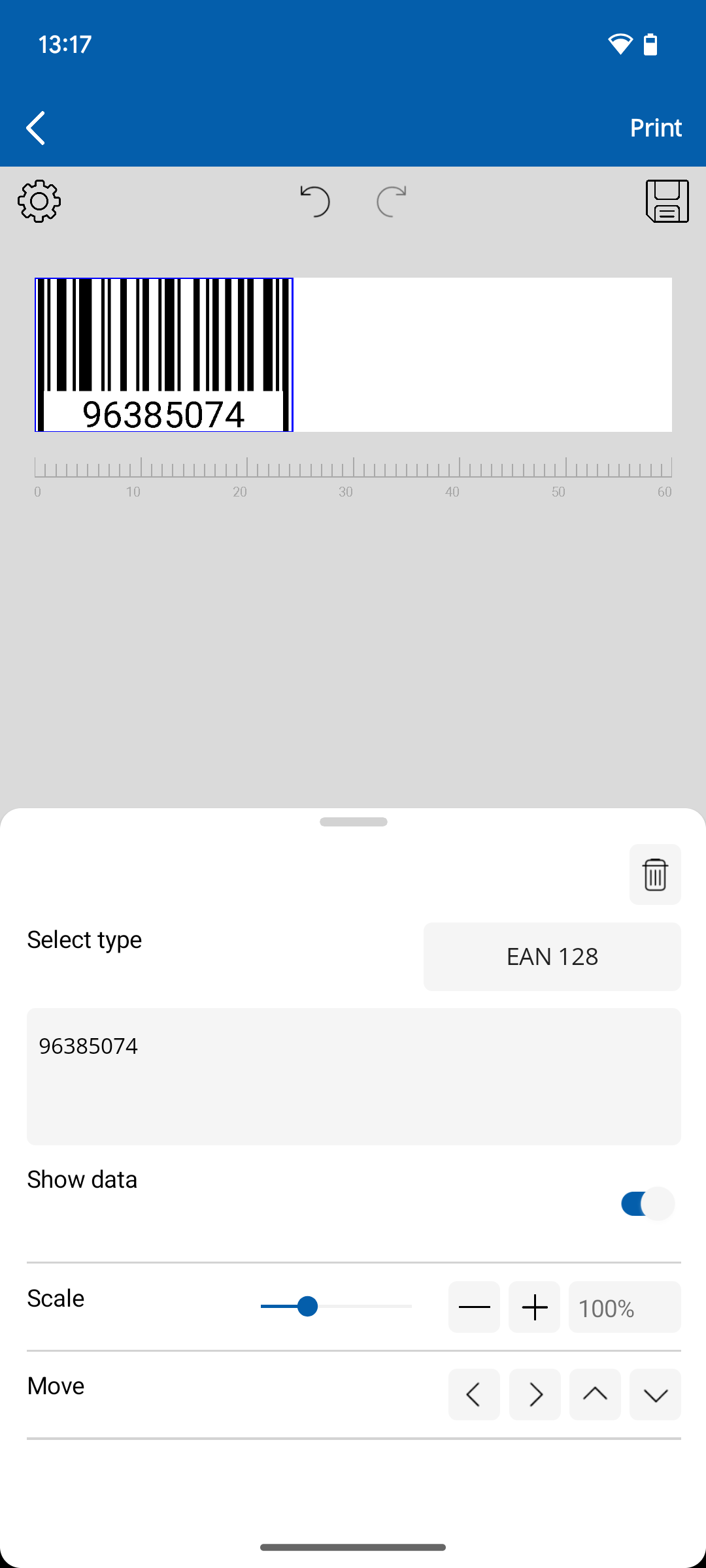Select the barcode on the label canvas
The image size is (706, 1568).
tap(163, 354)
